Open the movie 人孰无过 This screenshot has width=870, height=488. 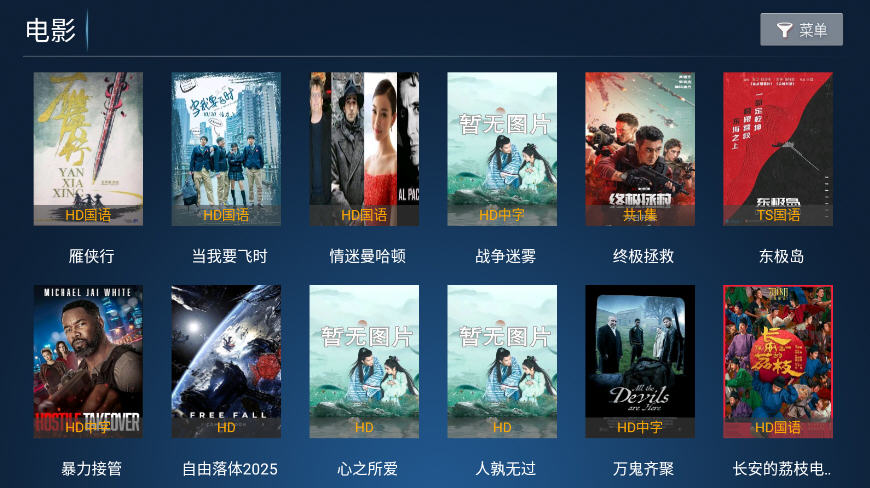502,362
